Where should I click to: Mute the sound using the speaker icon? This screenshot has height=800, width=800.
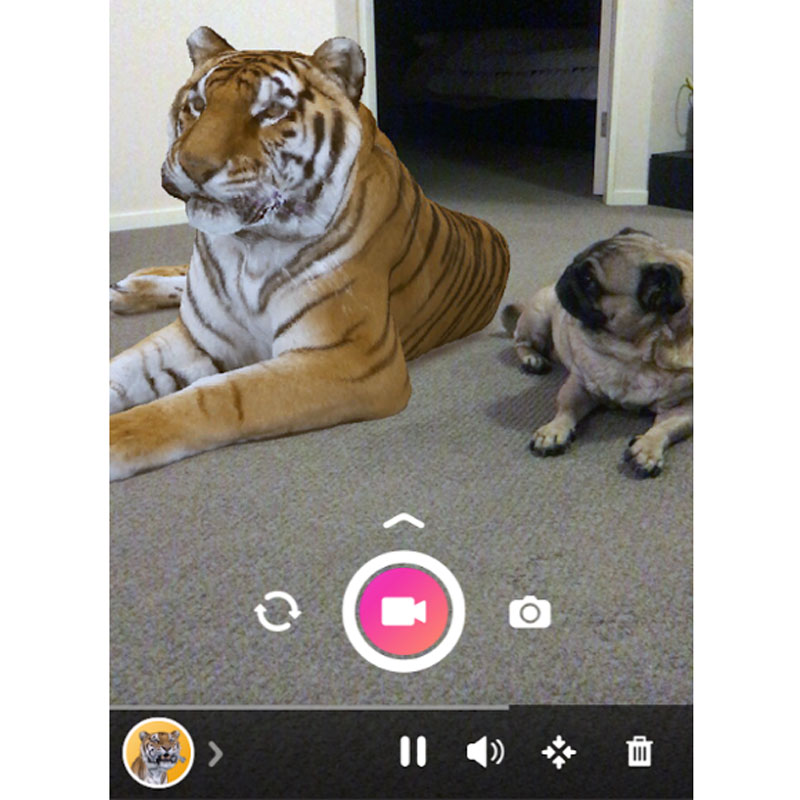click(485, 752)
